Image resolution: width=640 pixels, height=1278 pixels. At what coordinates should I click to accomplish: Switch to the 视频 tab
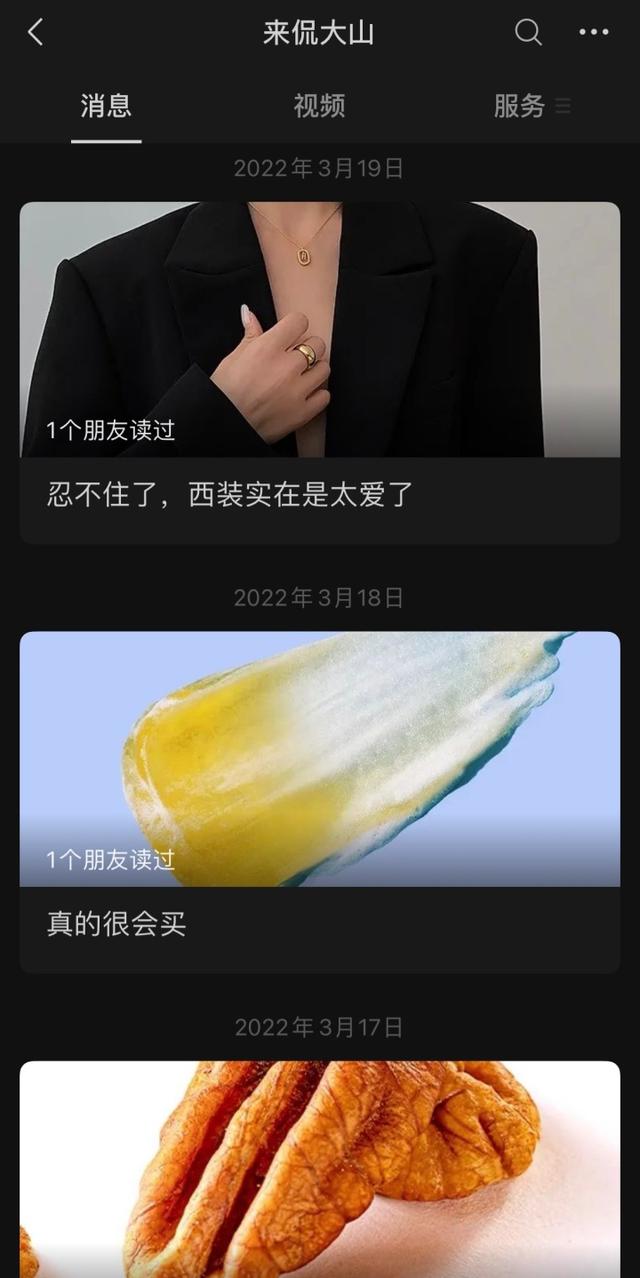319,106
